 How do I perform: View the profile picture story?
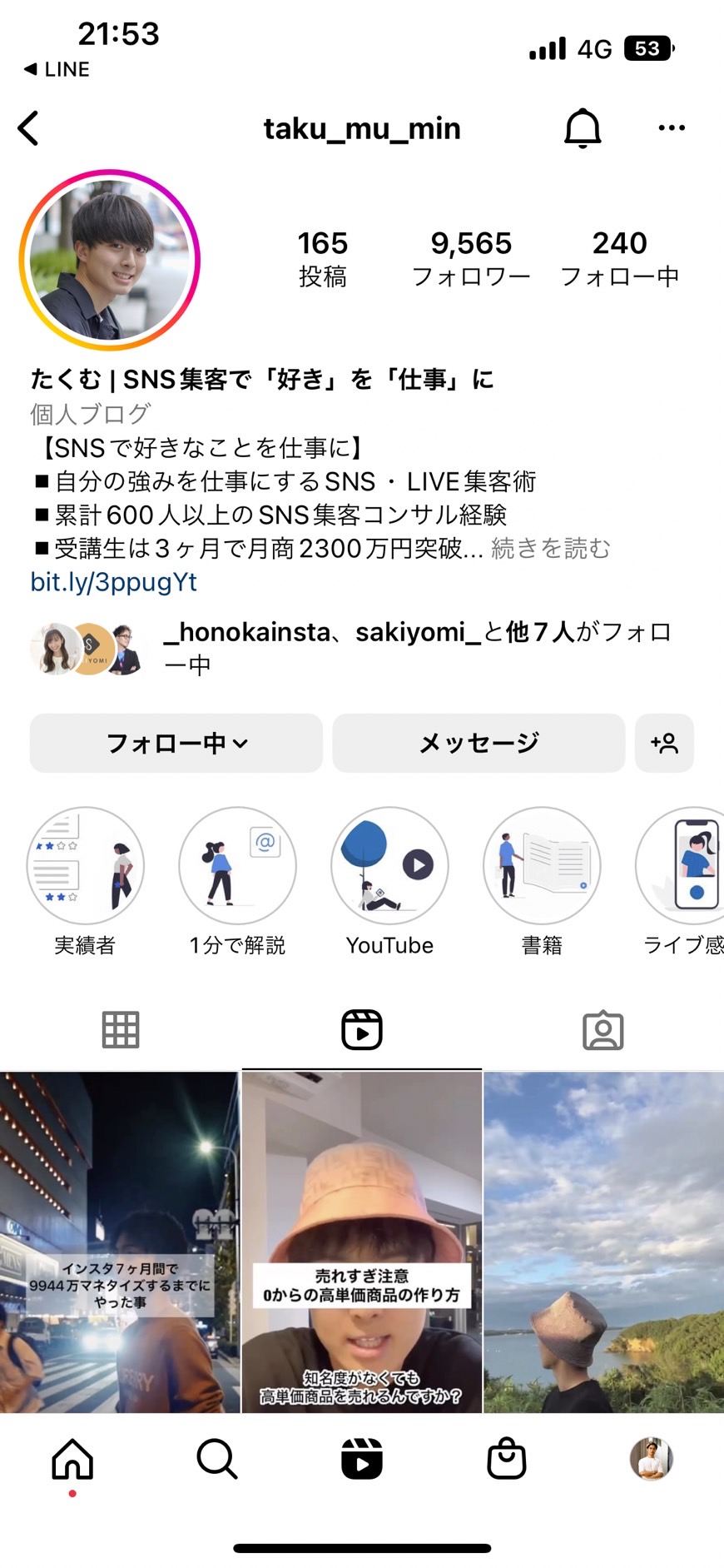click(x=110, y=260)
